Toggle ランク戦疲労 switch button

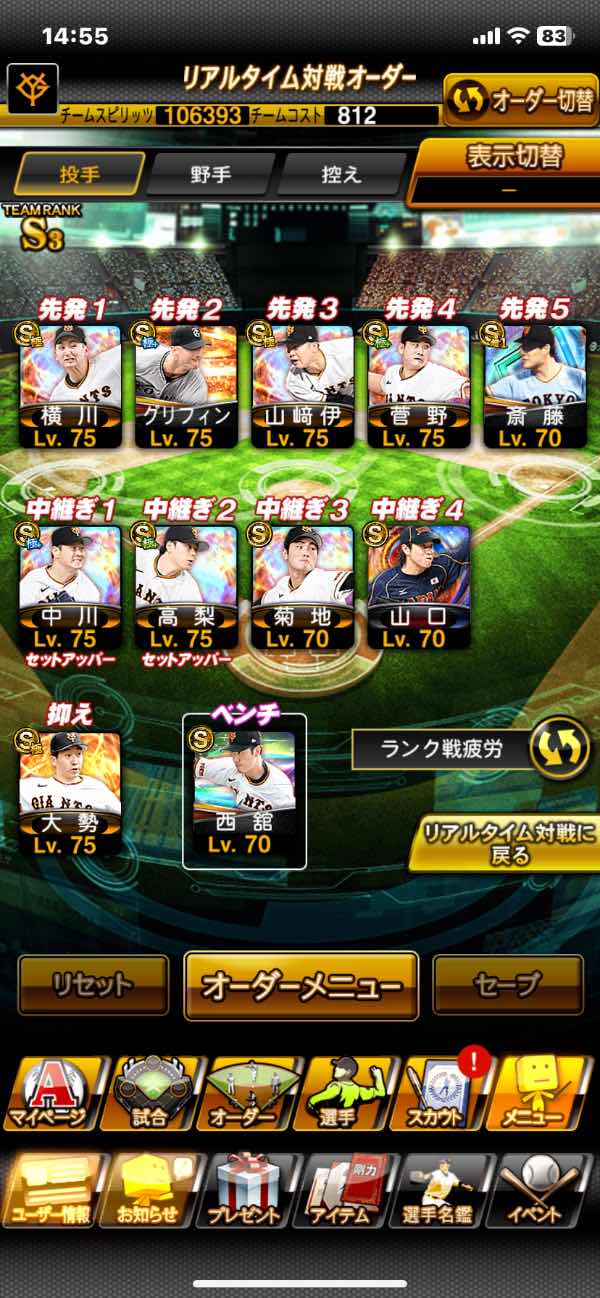pyautogui.click(x=558, y=748)
